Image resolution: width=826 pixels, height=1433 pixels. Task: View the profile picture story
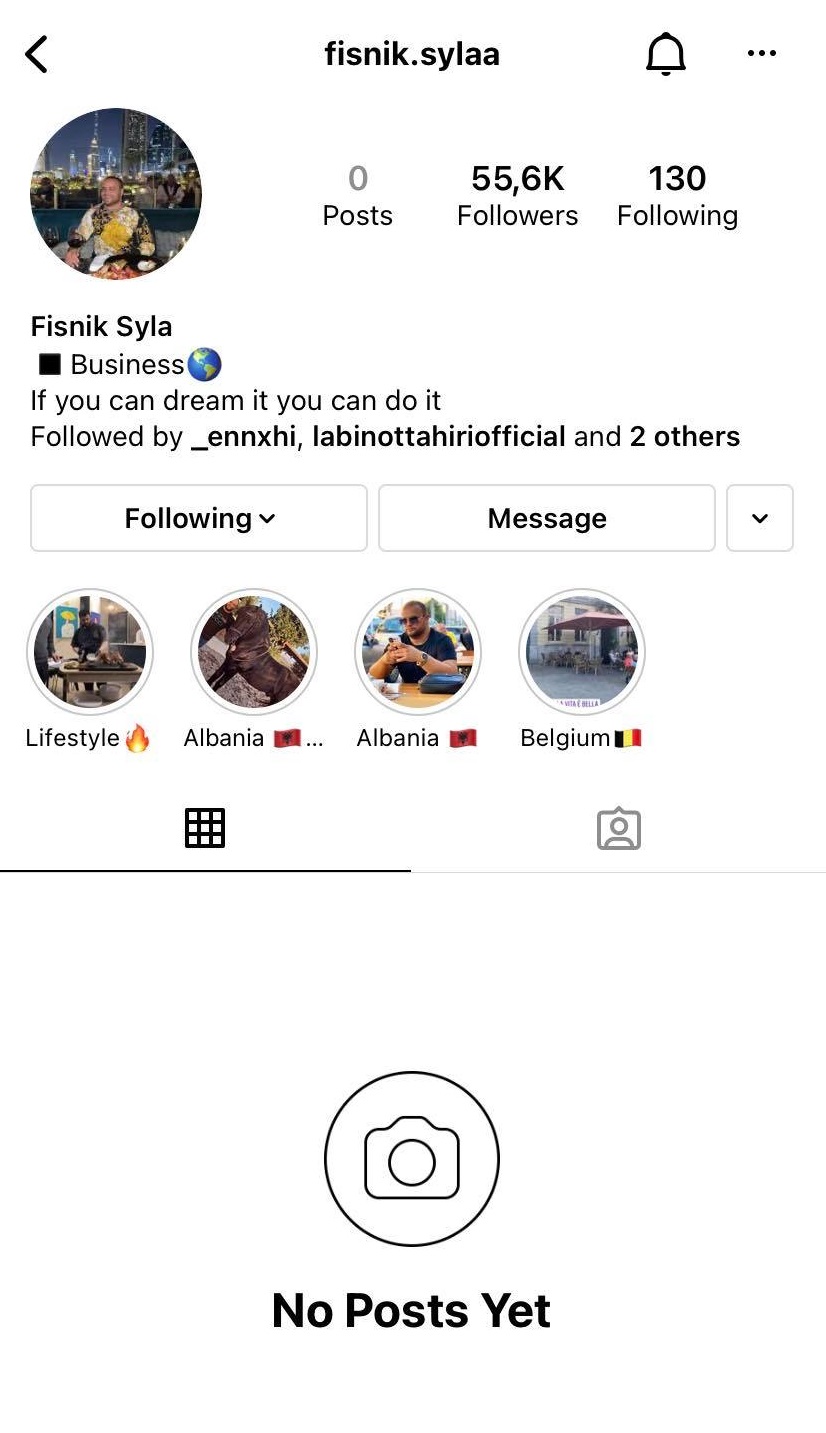pos(116,194)
